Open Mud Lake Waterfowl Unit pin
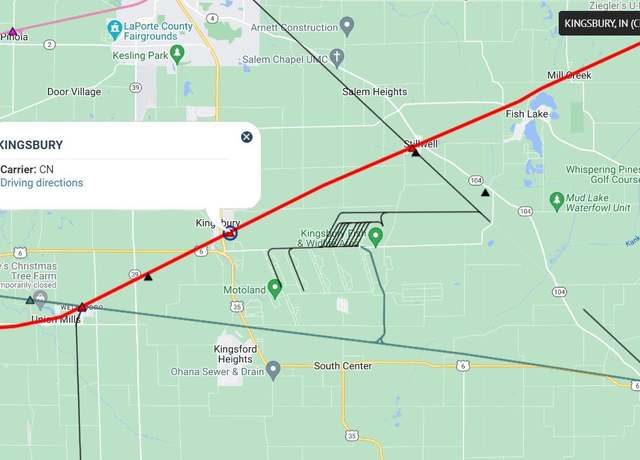The height and width of the screenshot is (460, 640). [x=557, y=202]
